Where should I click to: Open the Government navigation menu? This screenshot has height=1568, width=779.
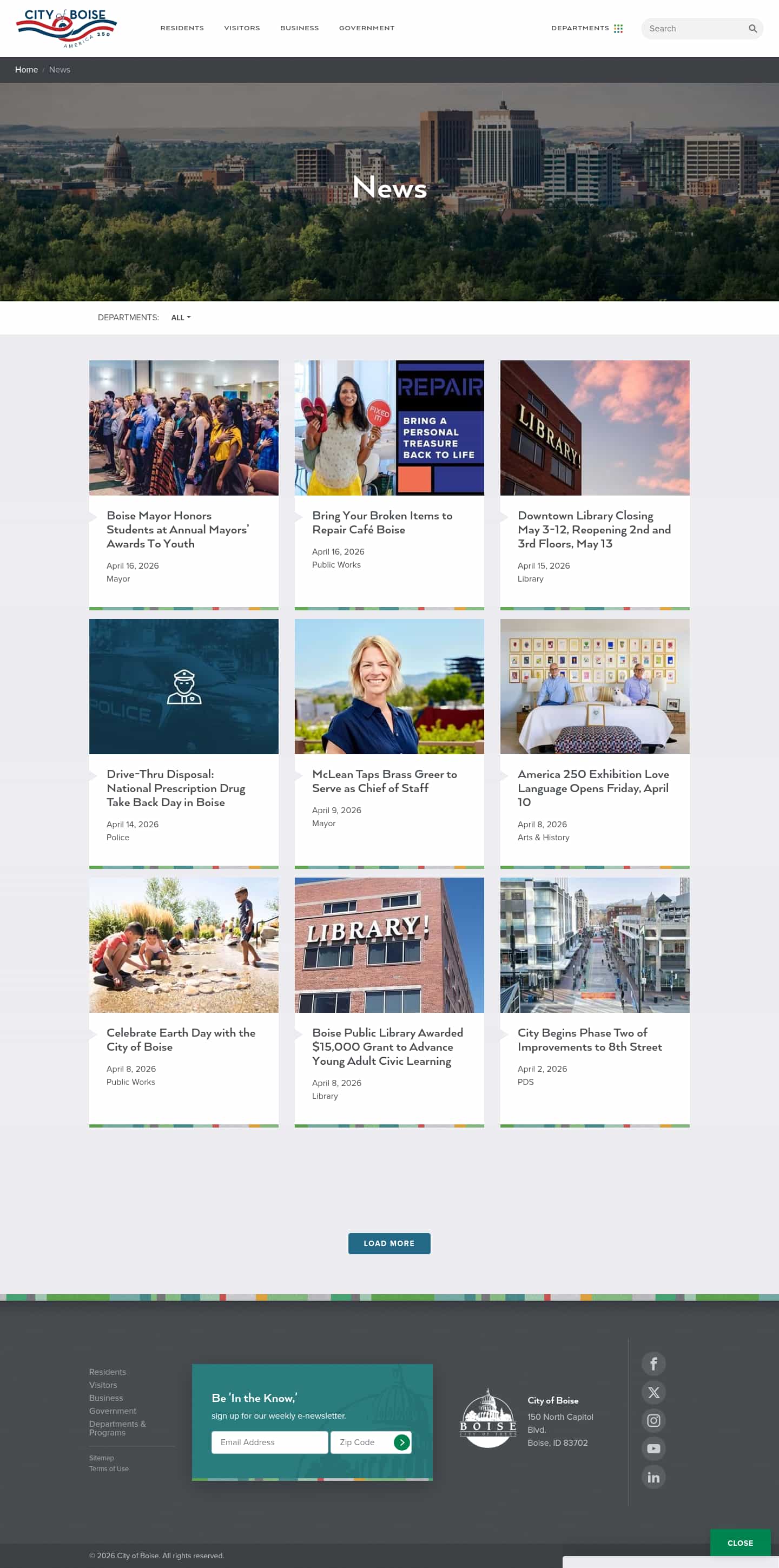(x=366, y=28)
